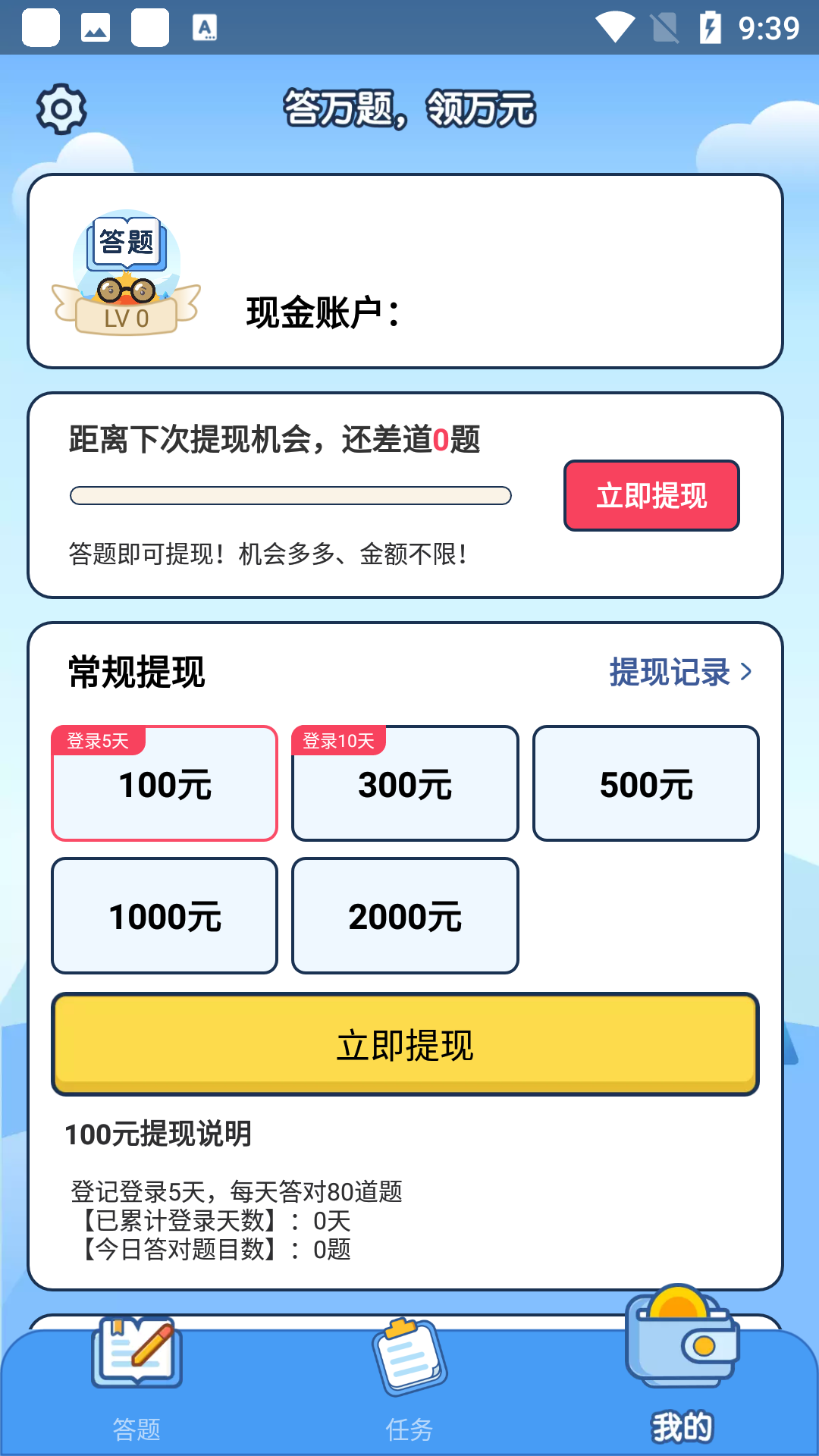Select the 2000元 withdrawal amount
This screenshot has width=819, height=1456.
tap(404, 915)
